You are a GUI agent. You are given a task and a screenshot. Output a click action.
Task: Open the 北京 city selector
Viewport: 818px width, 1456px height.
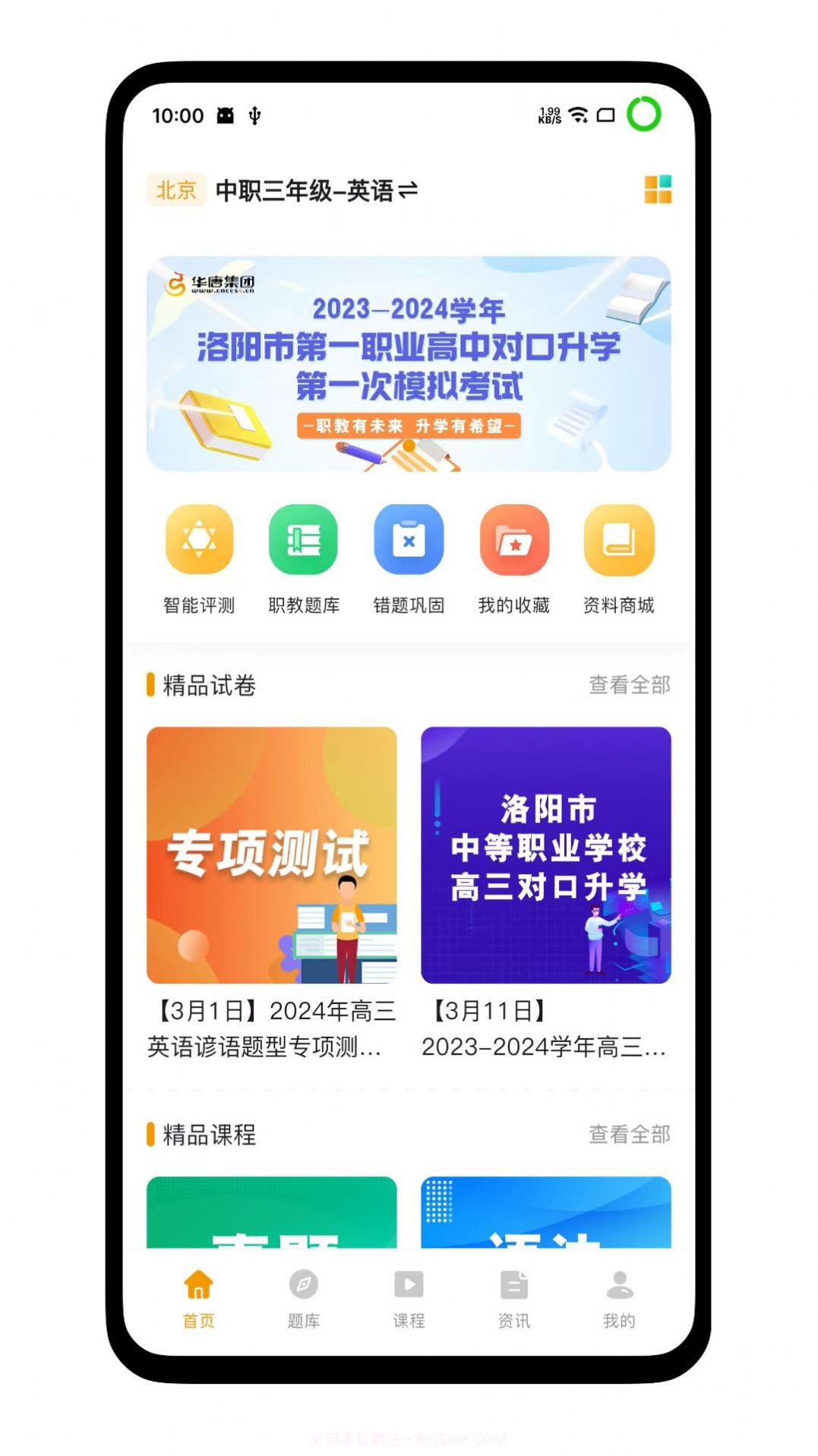(x=174, y=190)
